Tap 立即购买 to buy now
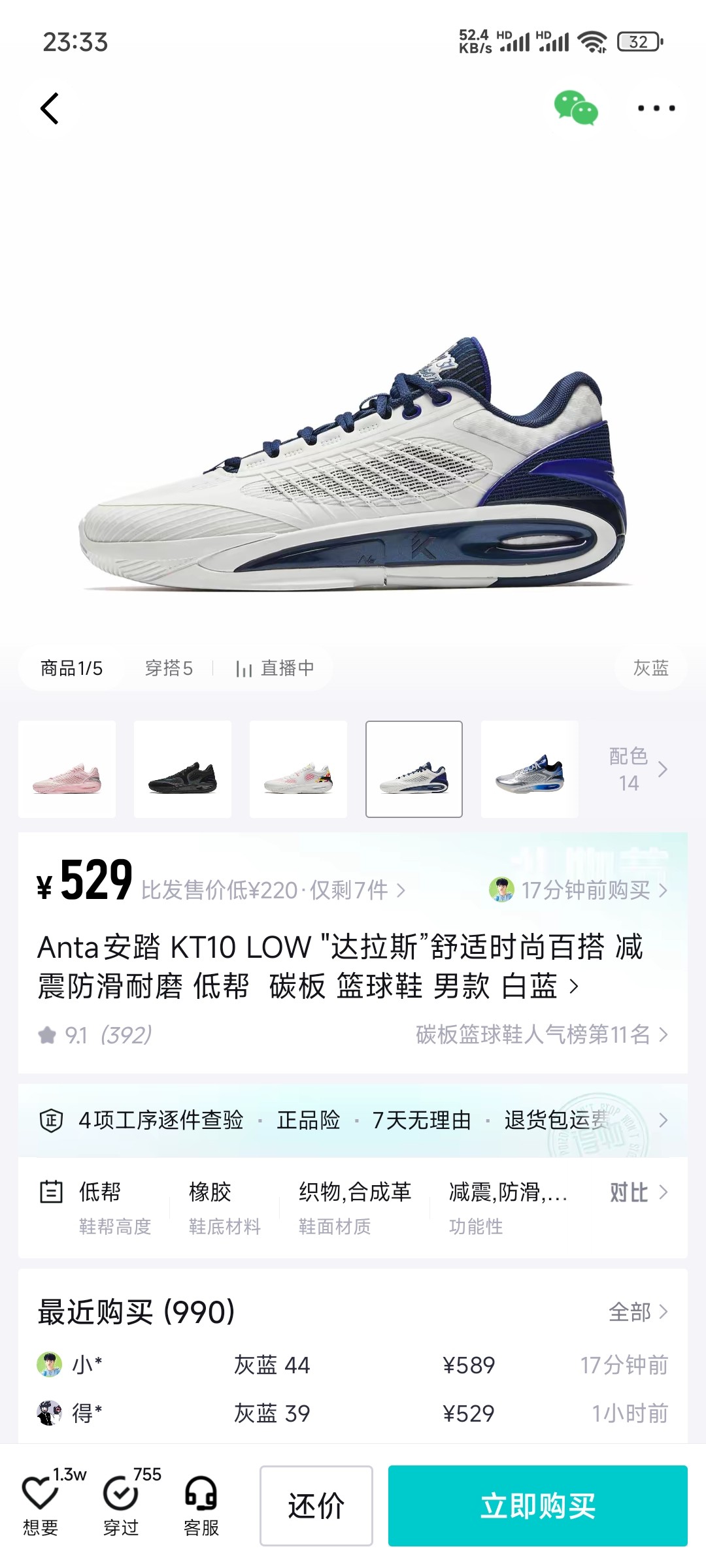This screenshot has width=706, height=1568. (x=538, y=1505)
